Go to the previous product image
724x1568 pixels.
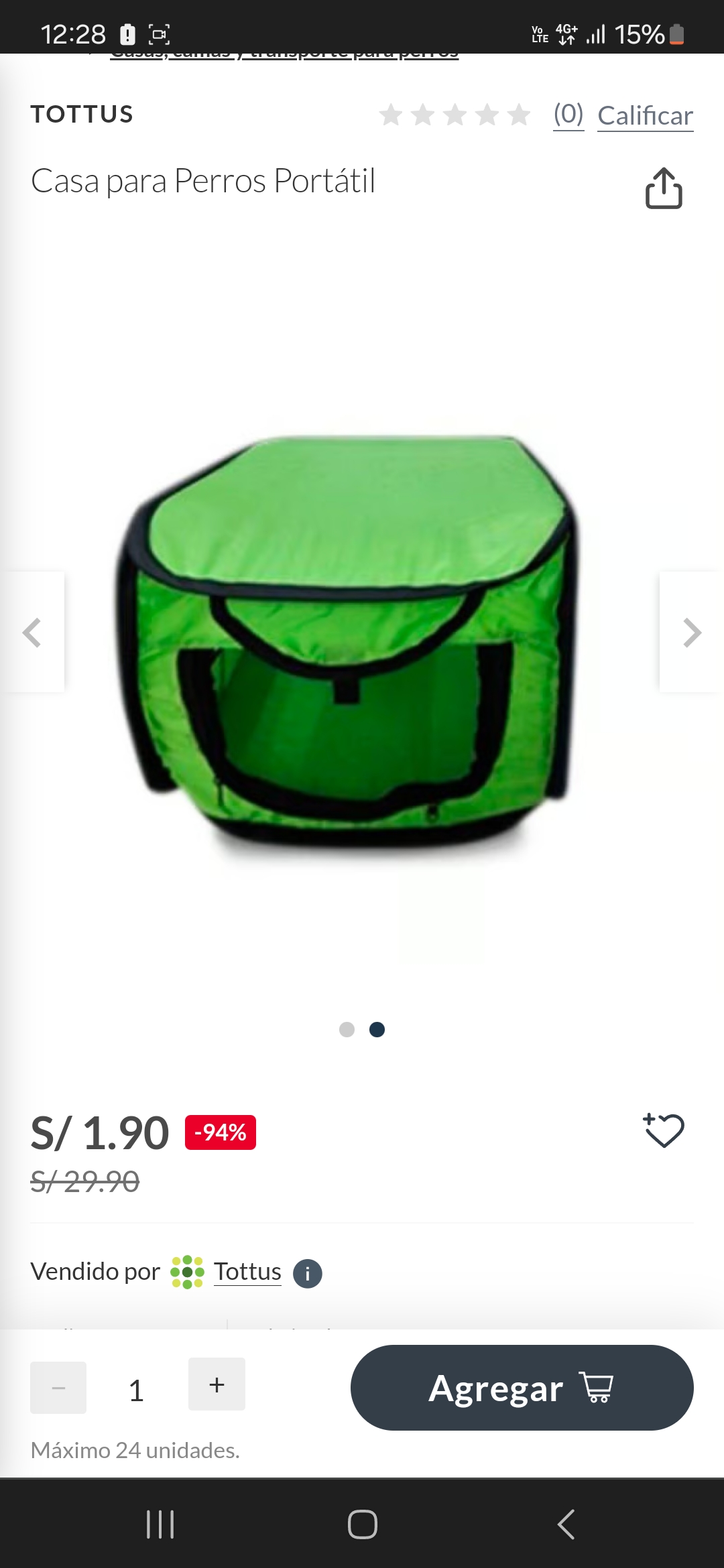(32, 632)
